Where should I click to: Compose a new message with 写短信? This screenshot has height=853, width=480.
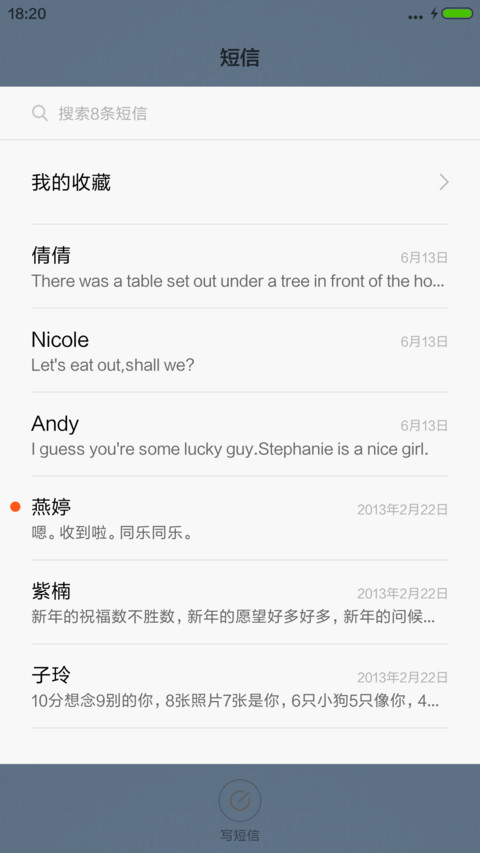coord(239,809)
